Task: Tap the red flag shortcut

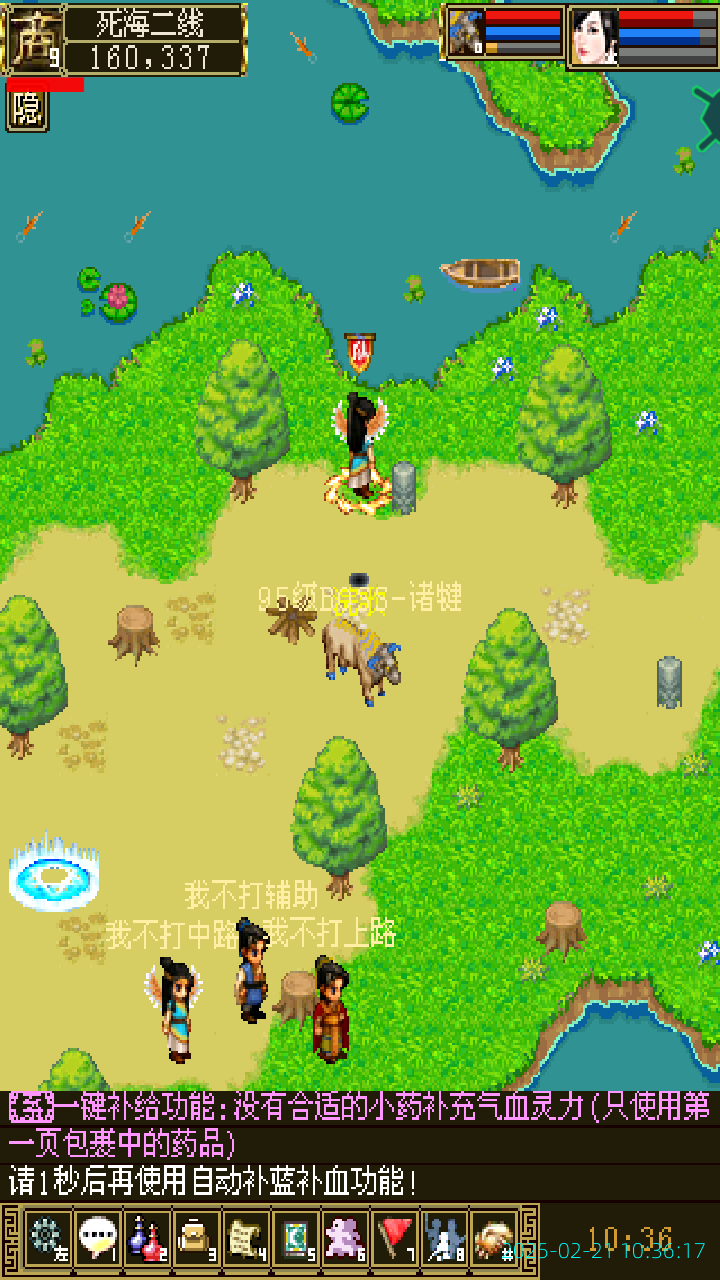Action: pyautogui.click(x=396, y=1238)
